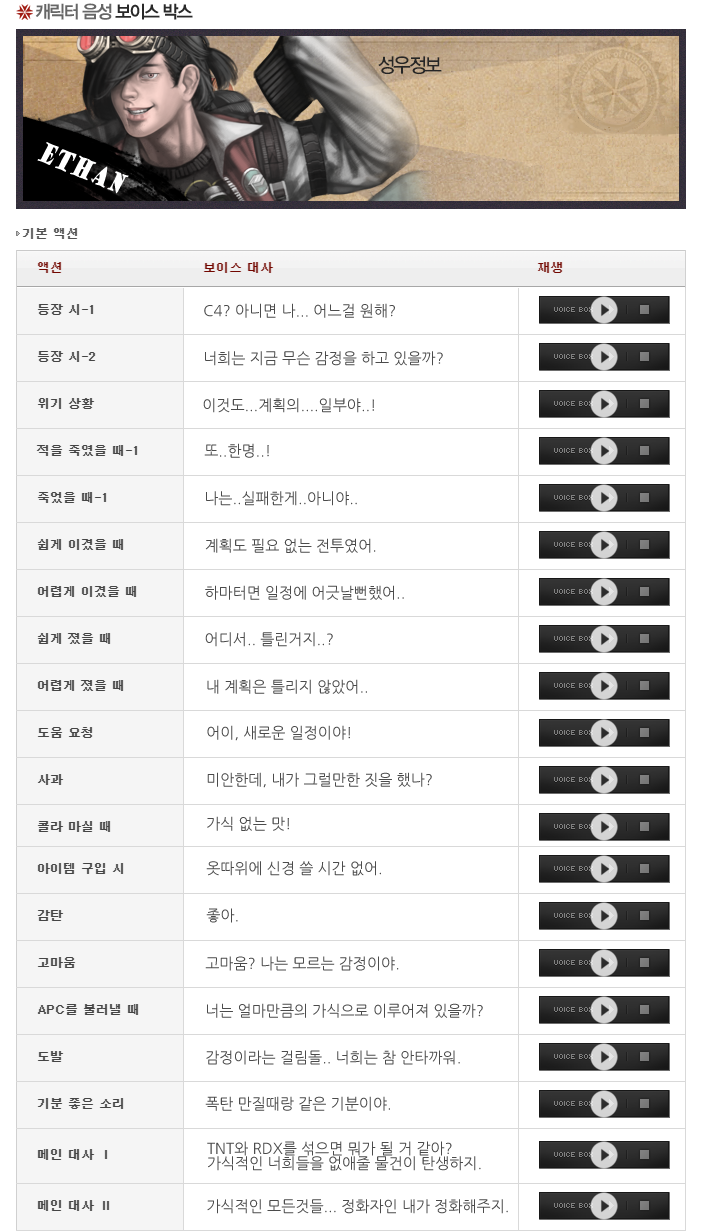Play the 쉽게 졌을 때 voice clip

click(604, 639)
